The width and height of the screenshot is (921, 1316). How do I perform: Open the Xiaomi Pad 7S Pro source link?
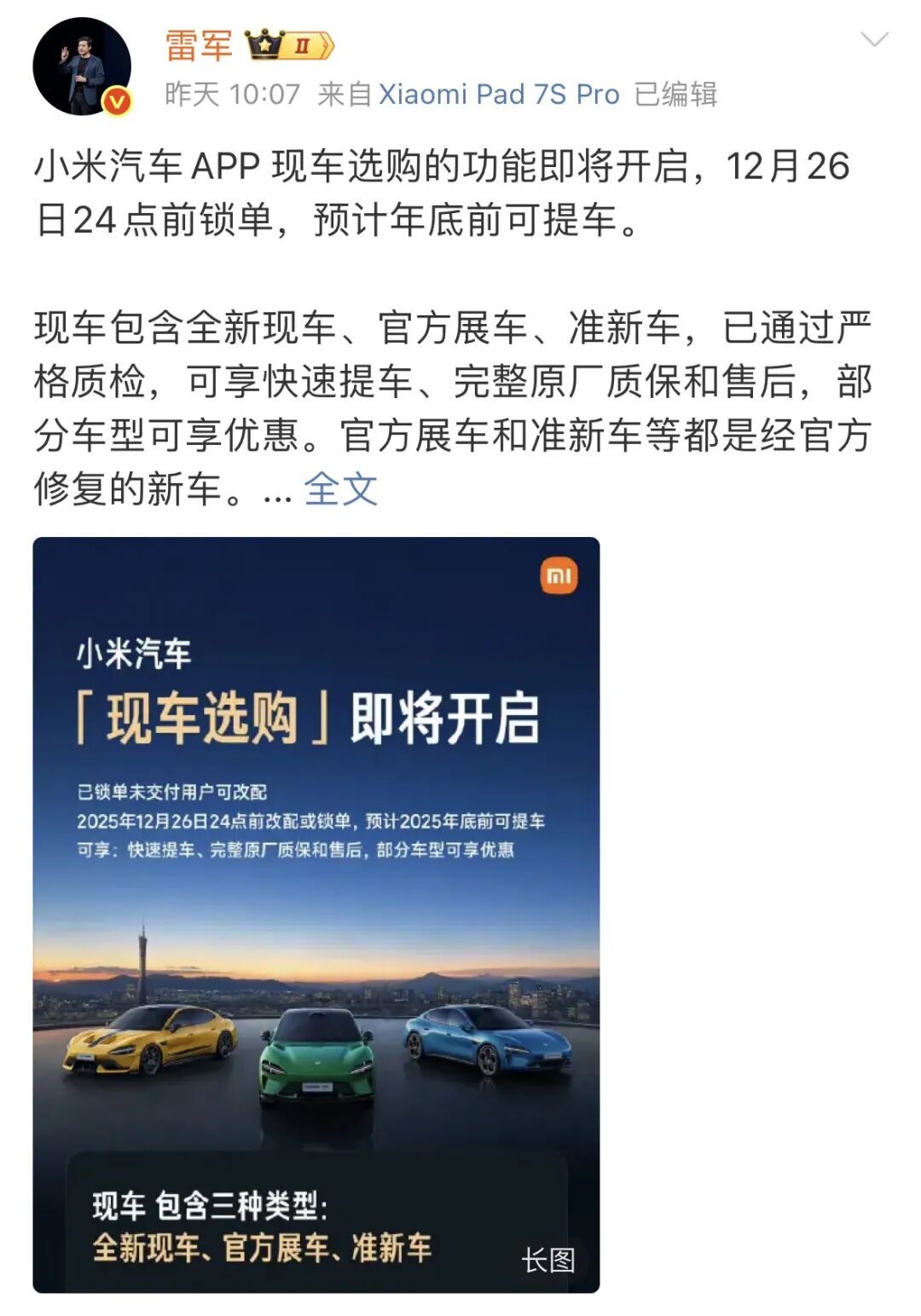tap(498, 94)
